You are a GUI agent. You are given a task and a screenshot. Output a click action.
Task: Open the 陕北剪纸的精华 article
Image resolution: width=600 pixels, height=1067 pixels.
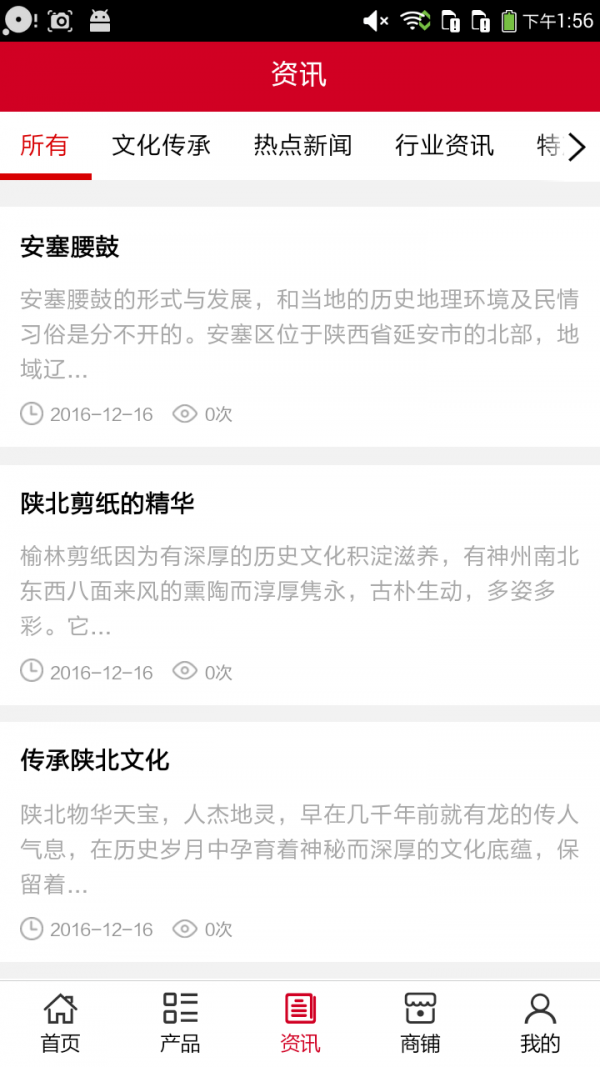pyautogui.click(x=300, y=585)
